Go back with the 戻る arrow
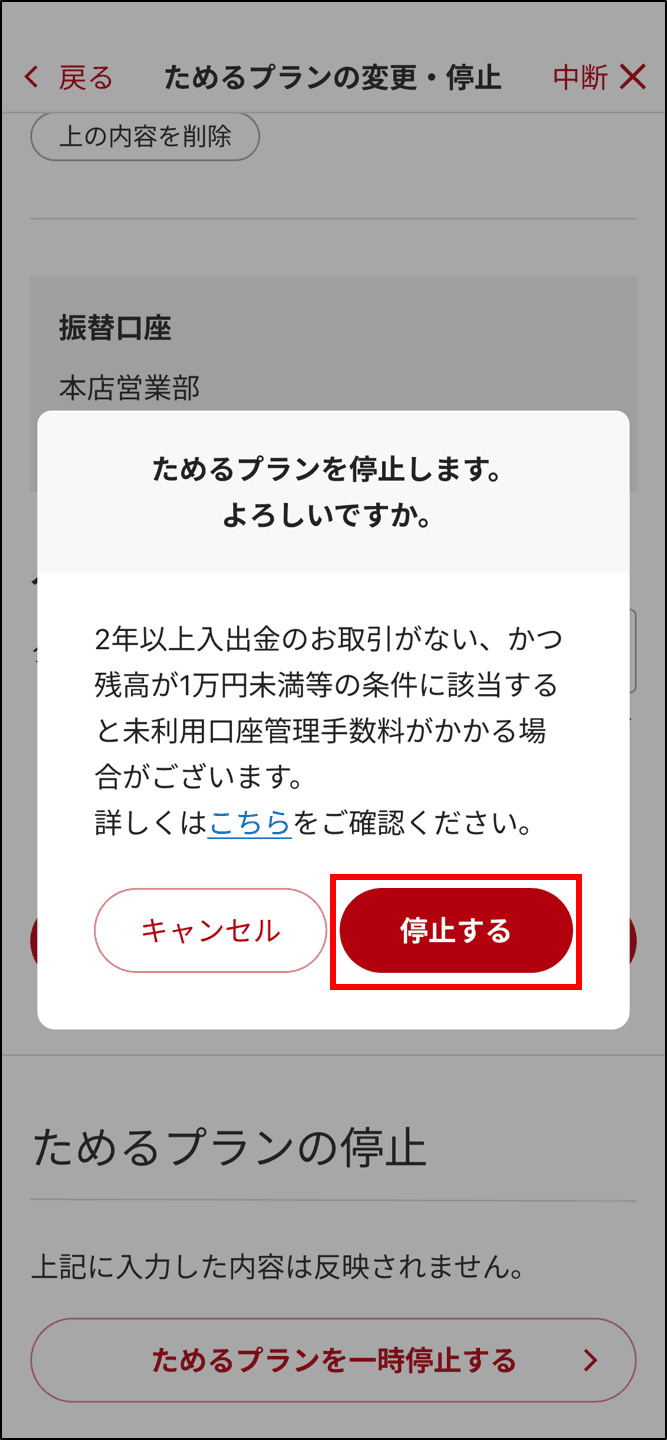The image size is (667, 1440). pos(68,78)
